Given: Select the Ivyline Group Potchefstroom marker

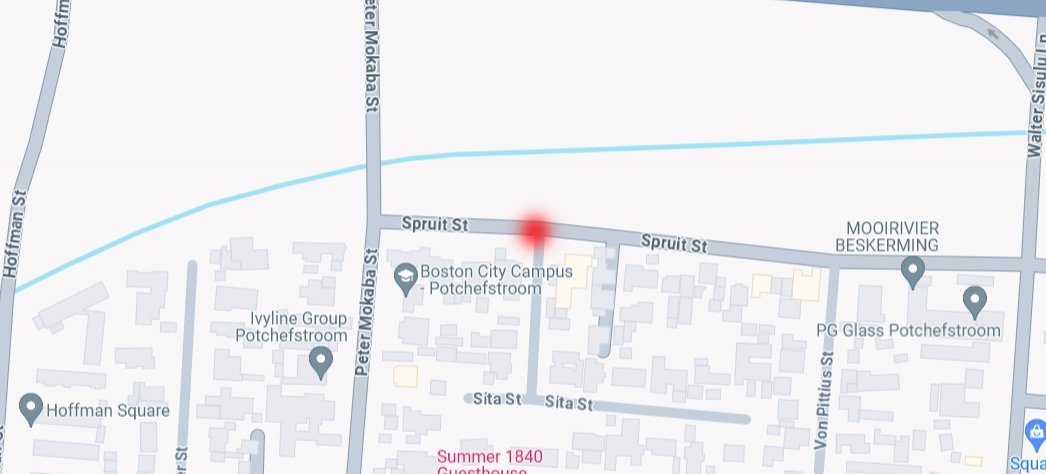Looking at the screenshot, I should coord(321,361).
